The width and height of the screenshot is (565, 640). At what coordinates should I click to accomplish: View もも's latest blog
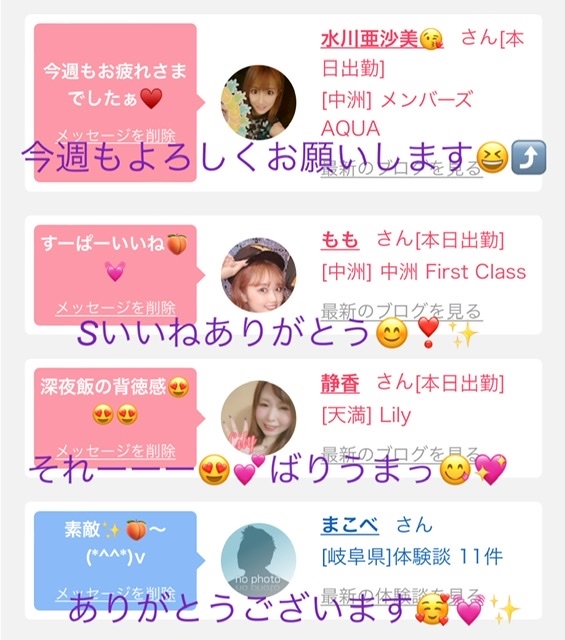pos(401,312)
